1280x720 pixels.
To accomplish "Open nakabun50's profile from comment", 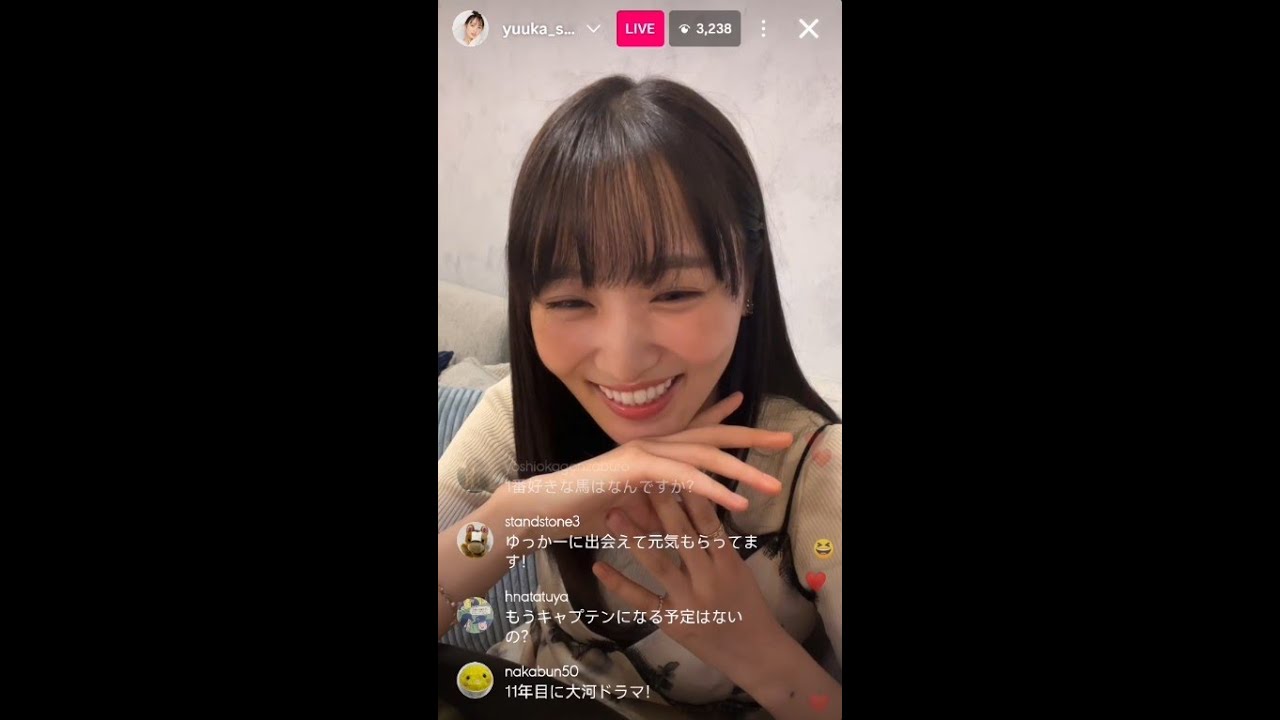I will click(x=475, y=680).
